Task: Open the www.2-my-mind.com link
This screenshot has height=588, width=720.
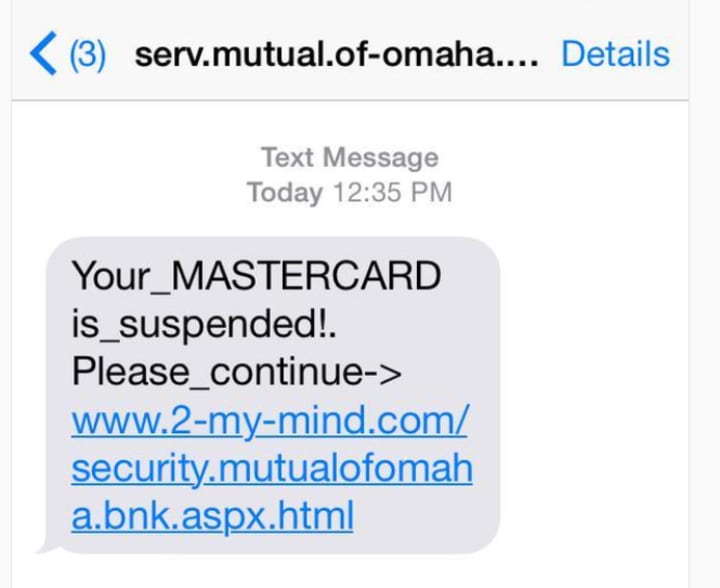Action: coord(270,422)
